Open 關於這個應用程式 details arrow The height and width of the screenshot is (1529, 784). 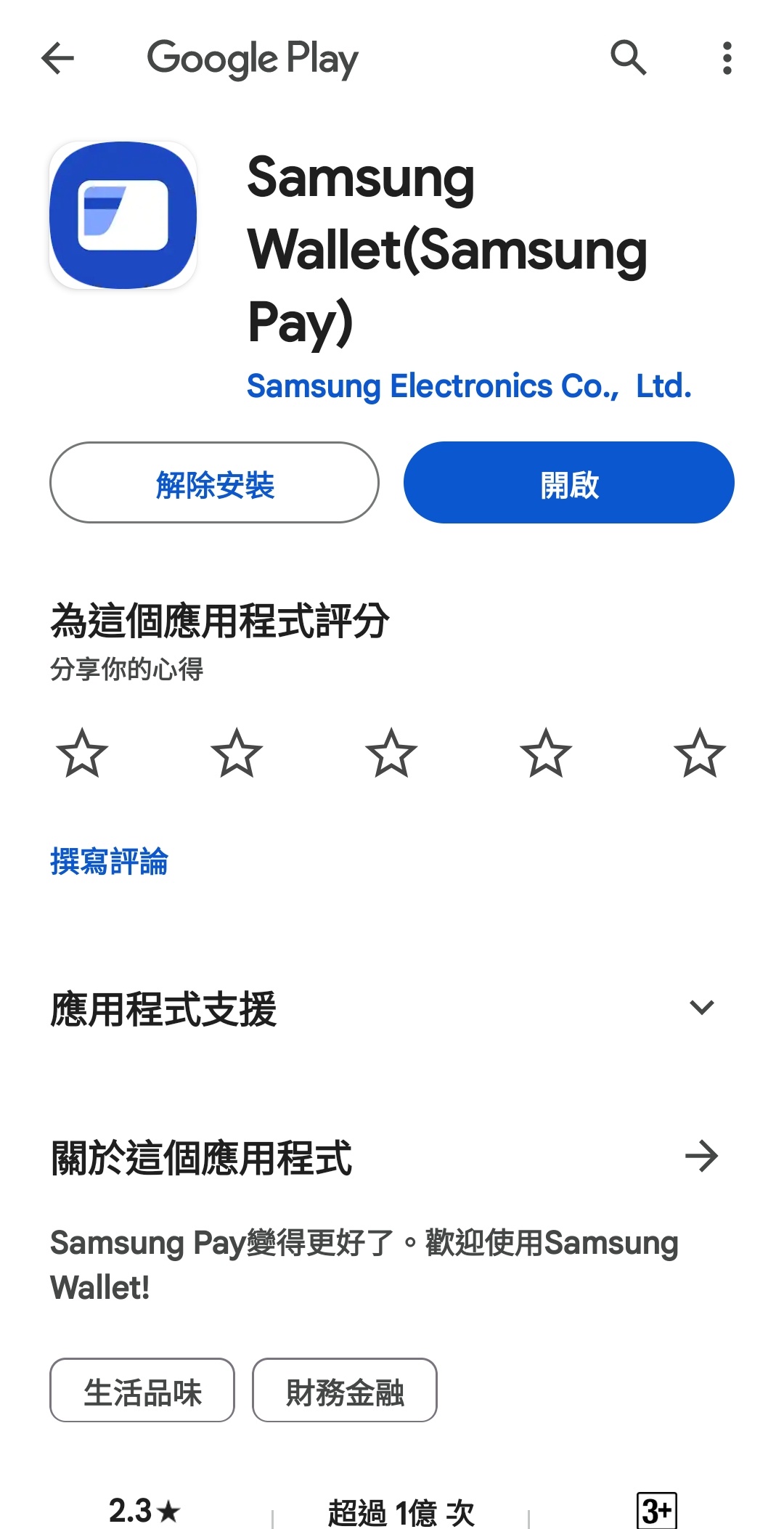[701, 1156]
